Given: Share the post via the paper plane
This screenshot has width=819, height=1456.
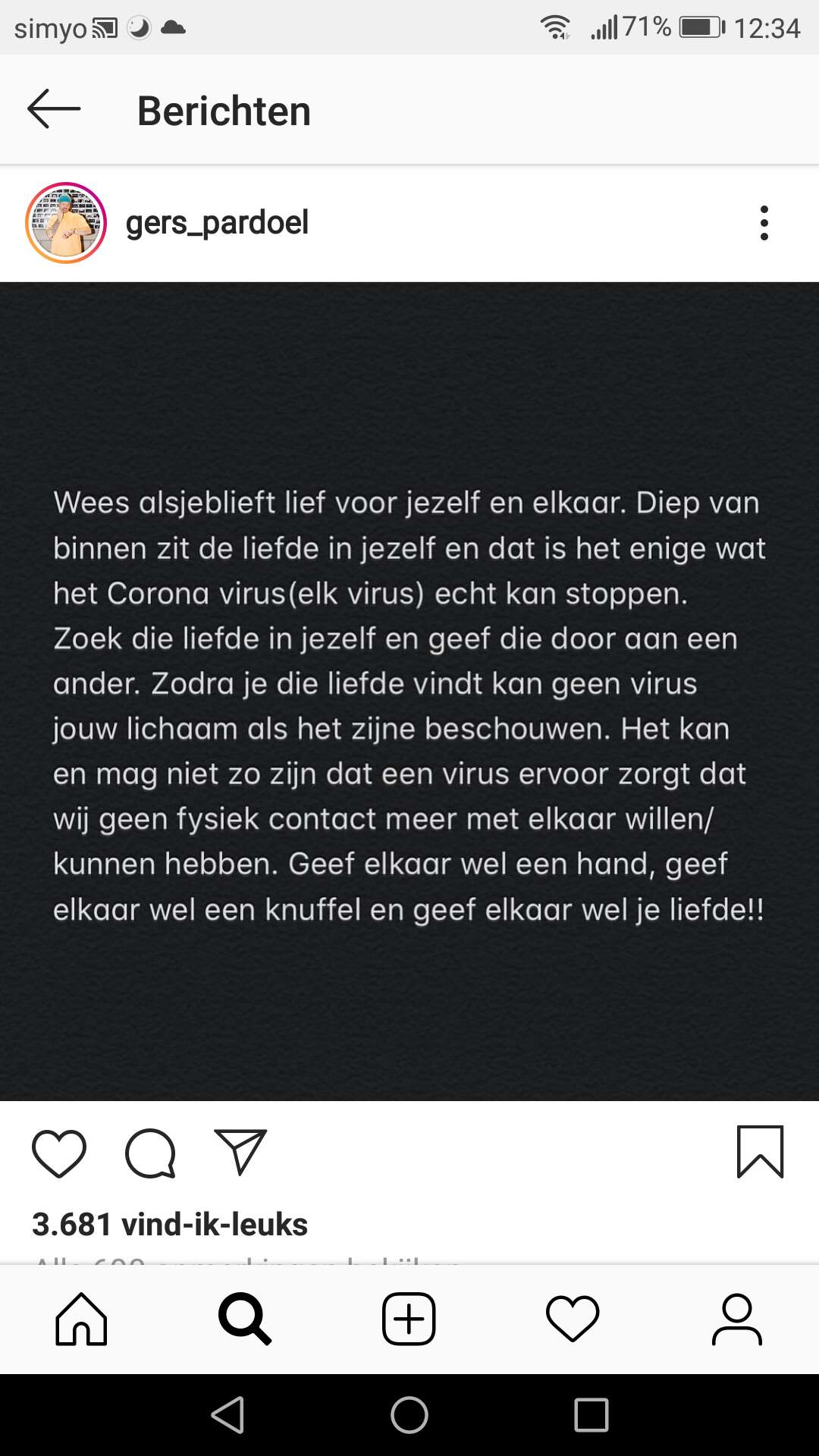Looking at the screenshot, I should 240,1152.
